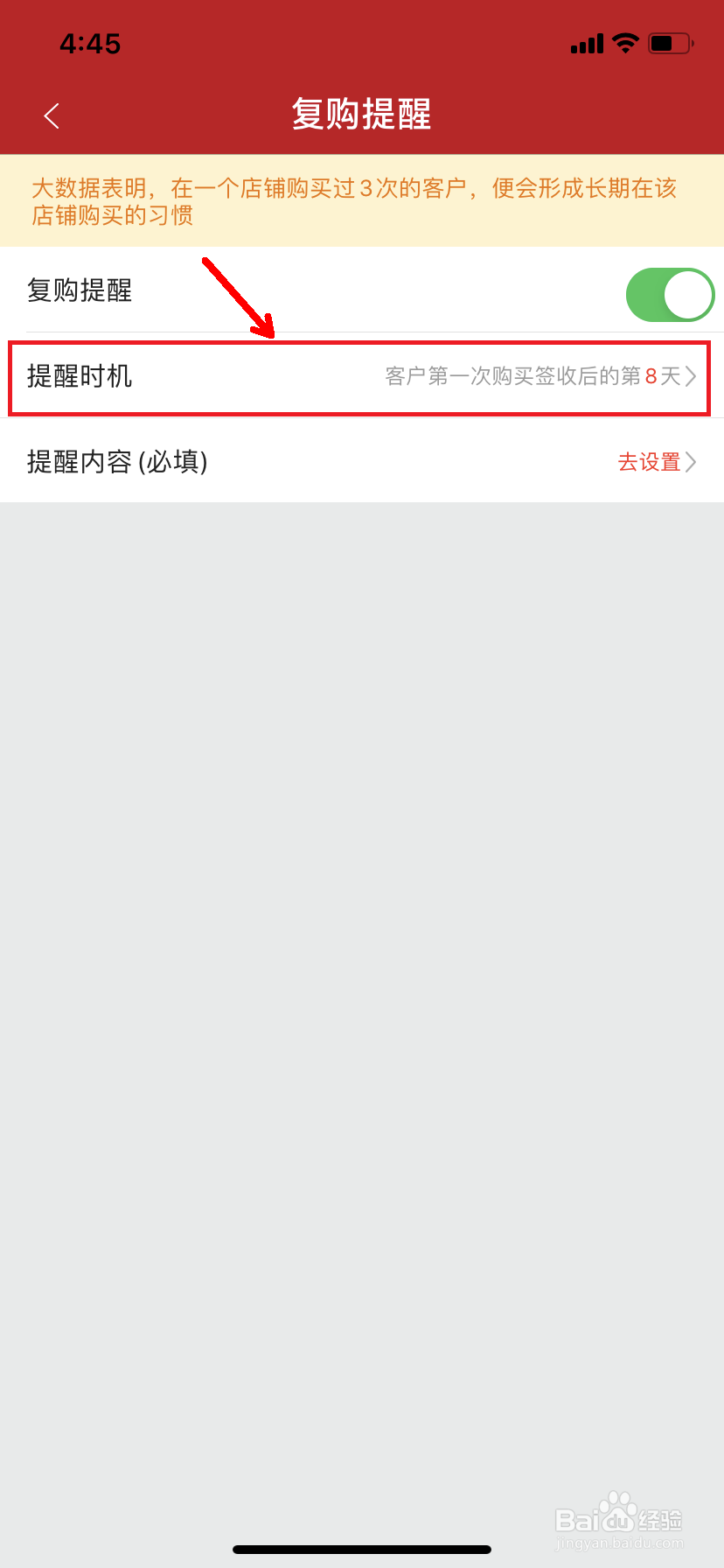Expand the chevron after 第8天
The image size is (724, 1568).
(692, 377)
